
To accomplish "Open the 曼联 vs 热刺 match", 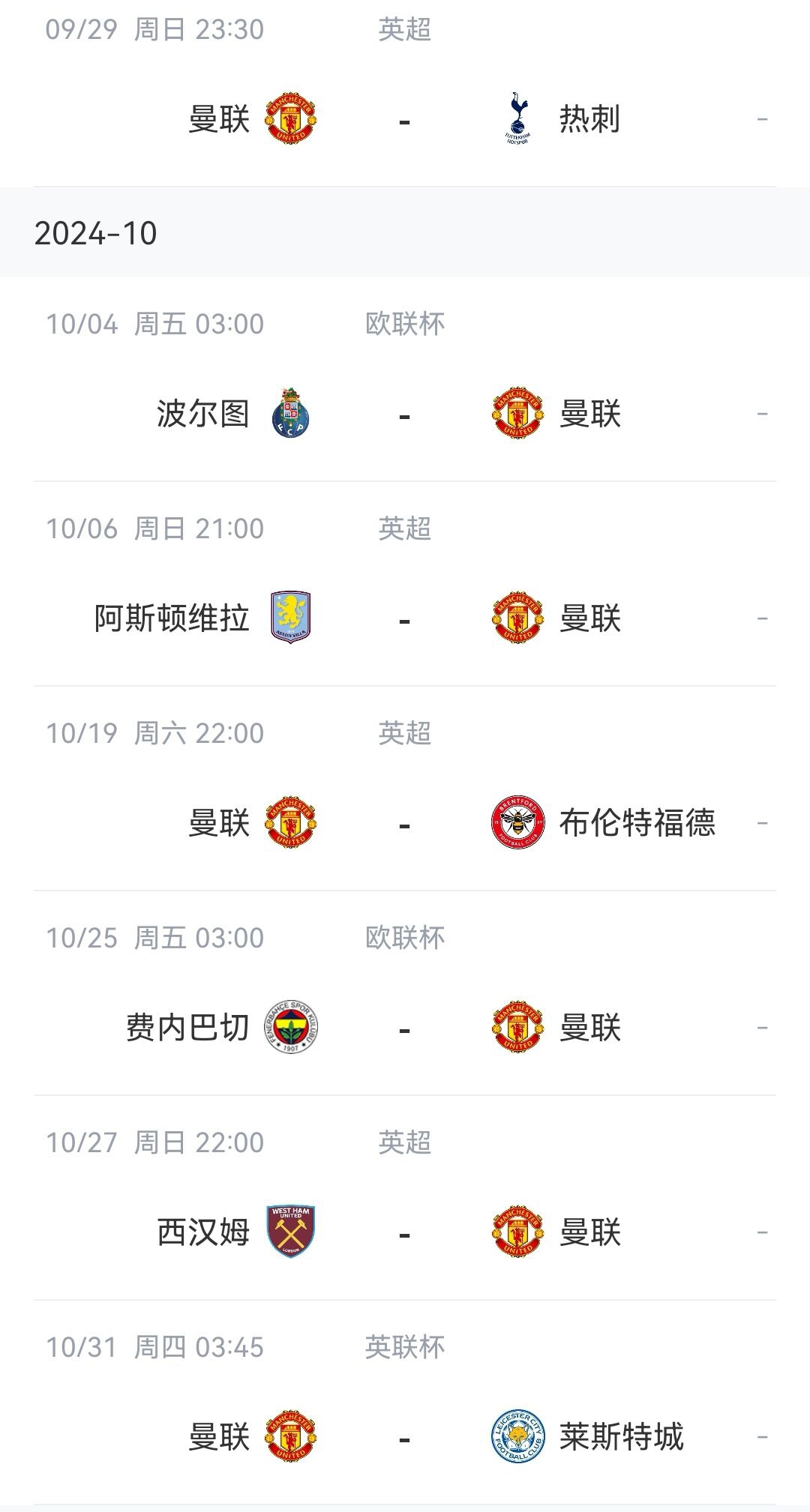I will [405, 94].
